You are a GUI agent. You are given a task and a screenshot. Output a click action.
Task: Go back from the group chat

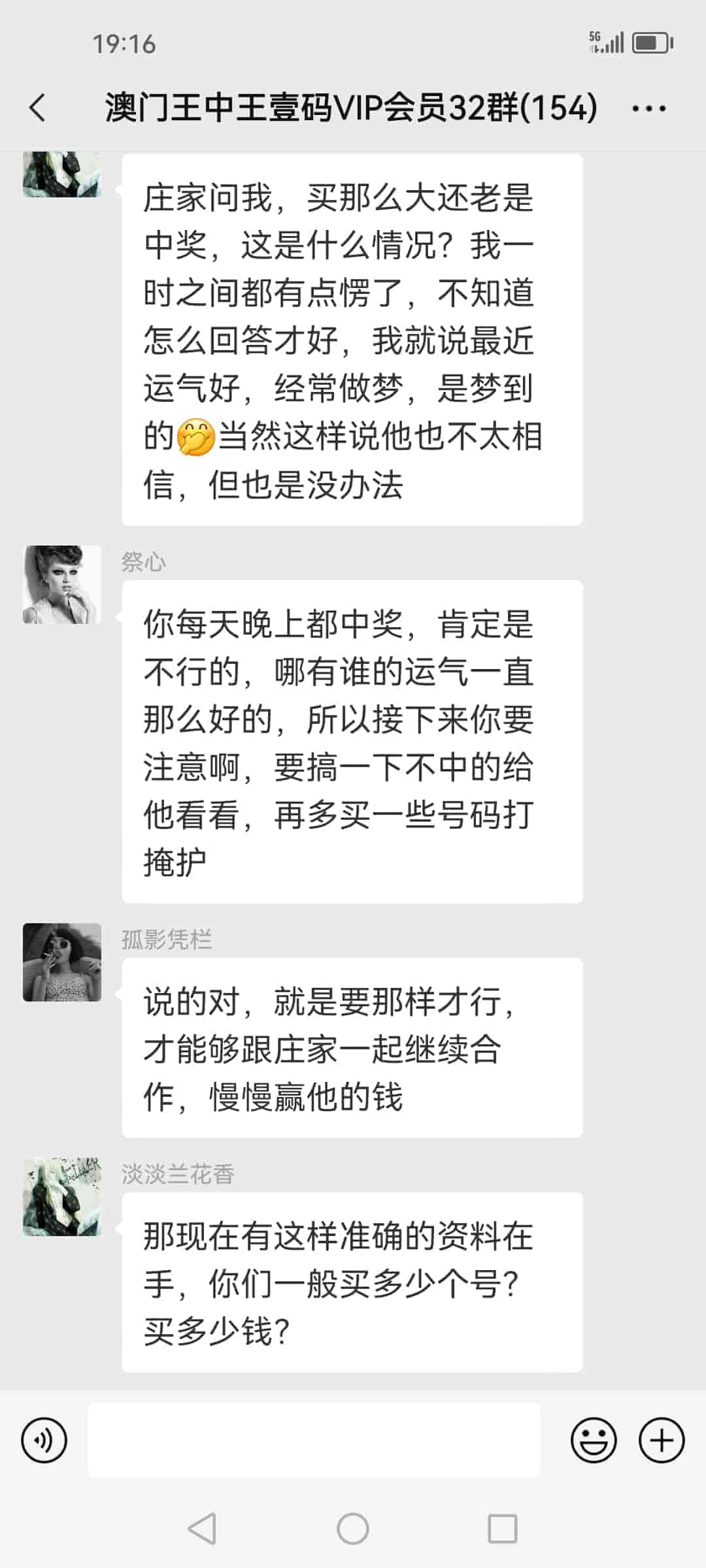pos(38,108)
